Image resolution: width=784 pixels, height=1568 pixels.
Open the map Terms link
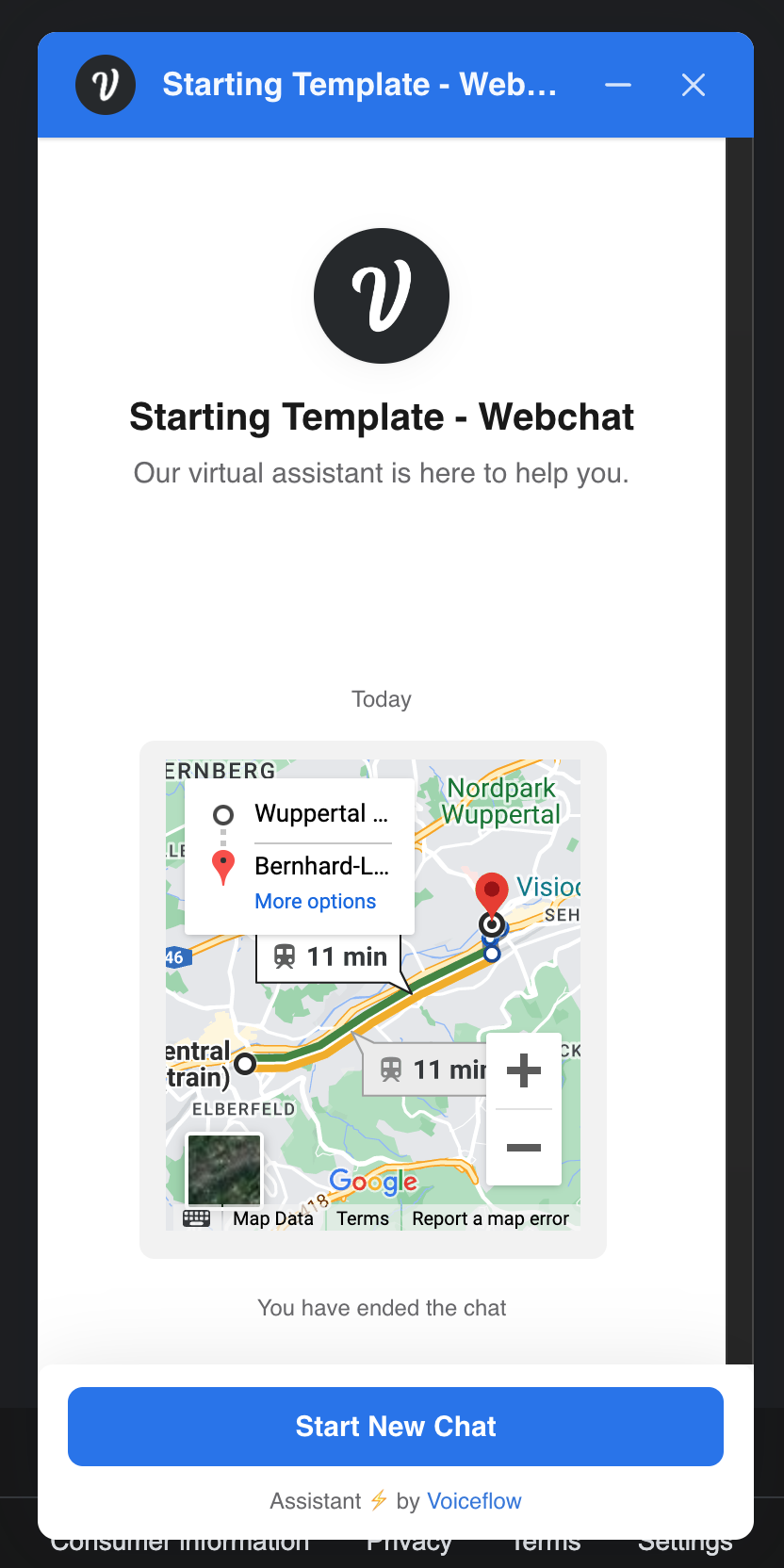(363, 1218)
